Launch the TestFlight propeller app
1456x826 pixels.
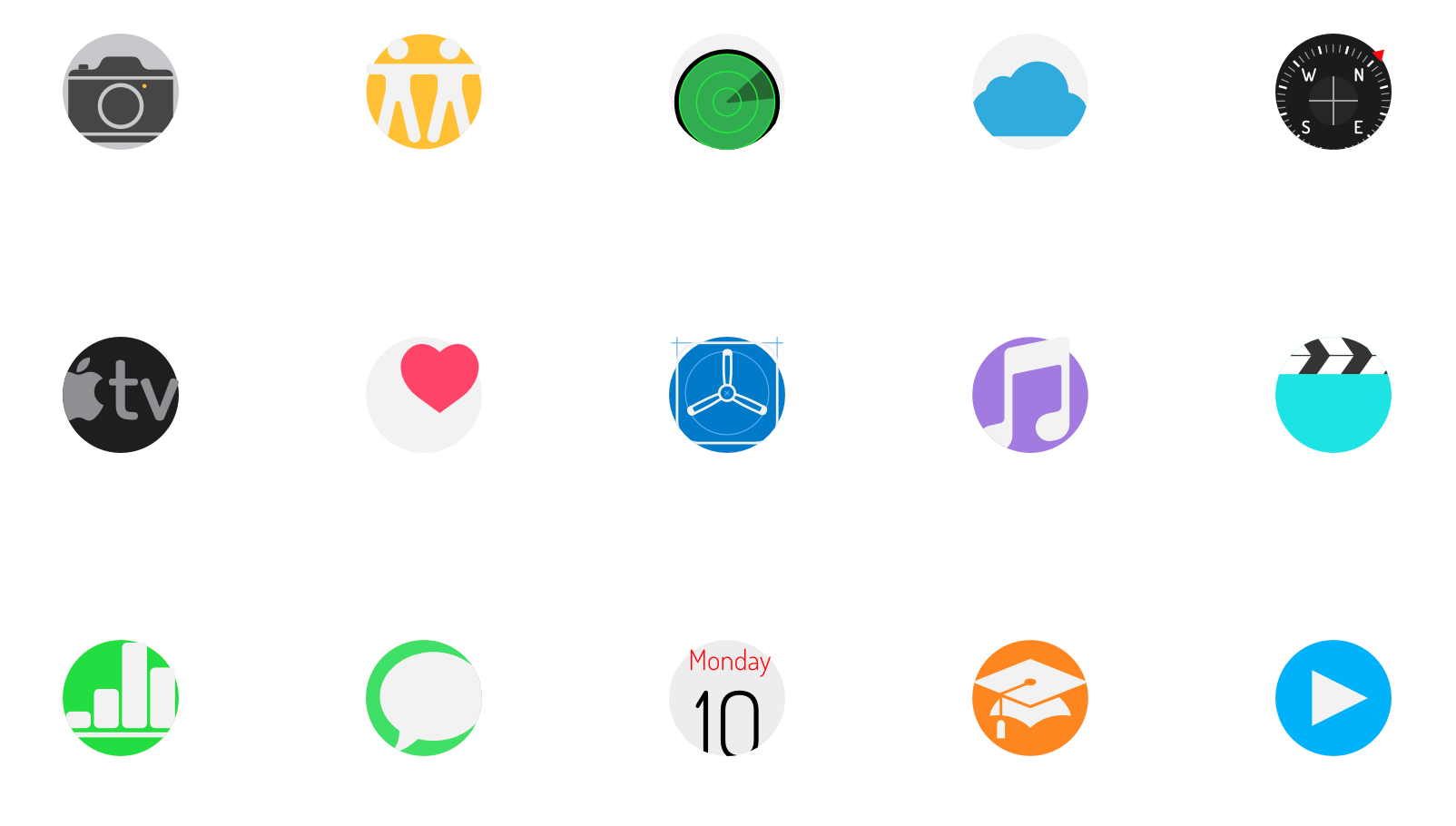(x=727, y=395)
